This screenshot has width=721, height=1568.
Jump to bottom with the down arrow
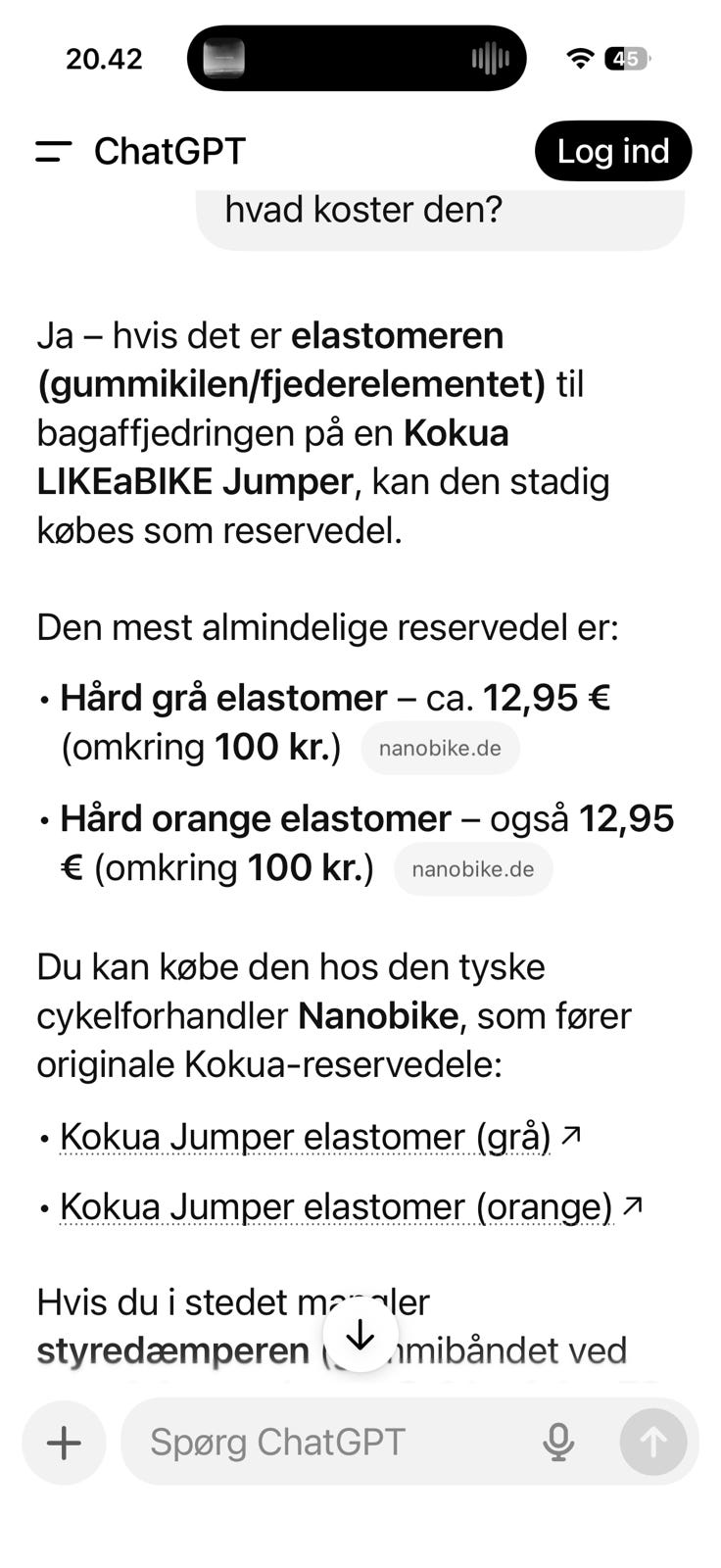point(360,1335)
